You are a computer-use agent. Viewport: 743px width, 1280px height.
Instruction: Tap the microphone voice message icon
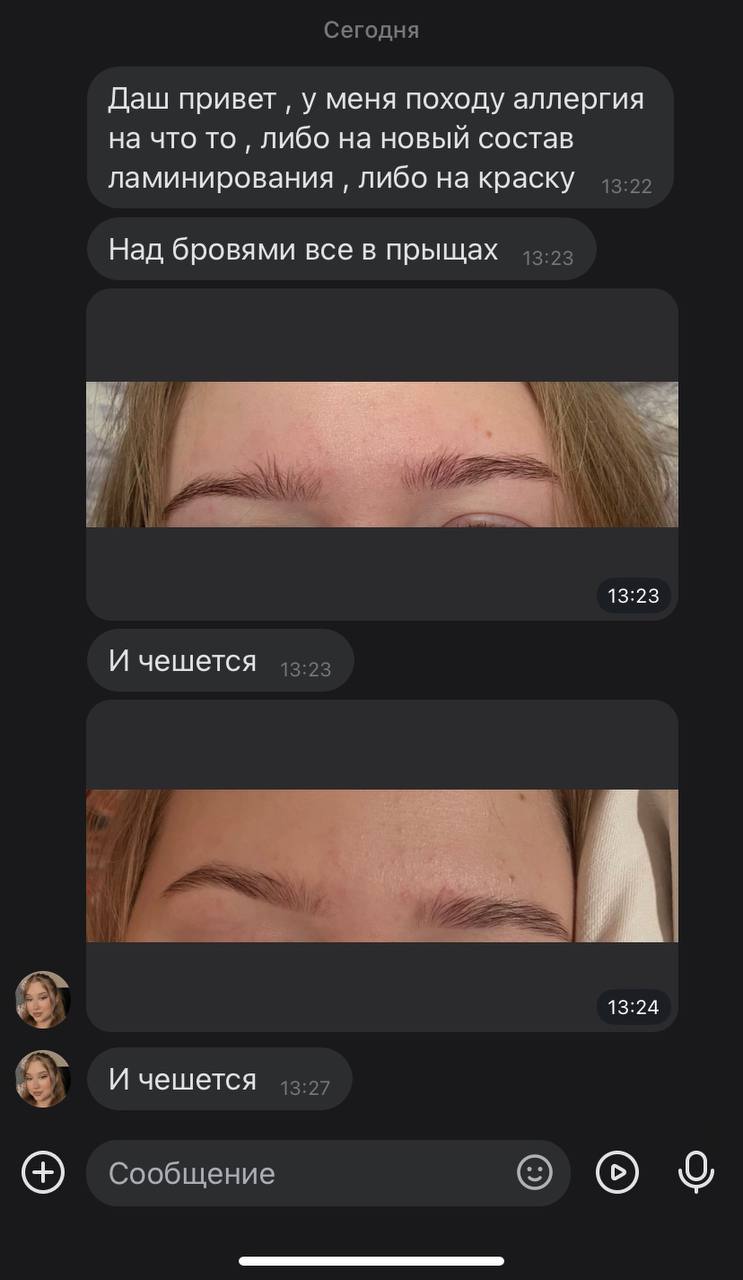click(696, 1172)
